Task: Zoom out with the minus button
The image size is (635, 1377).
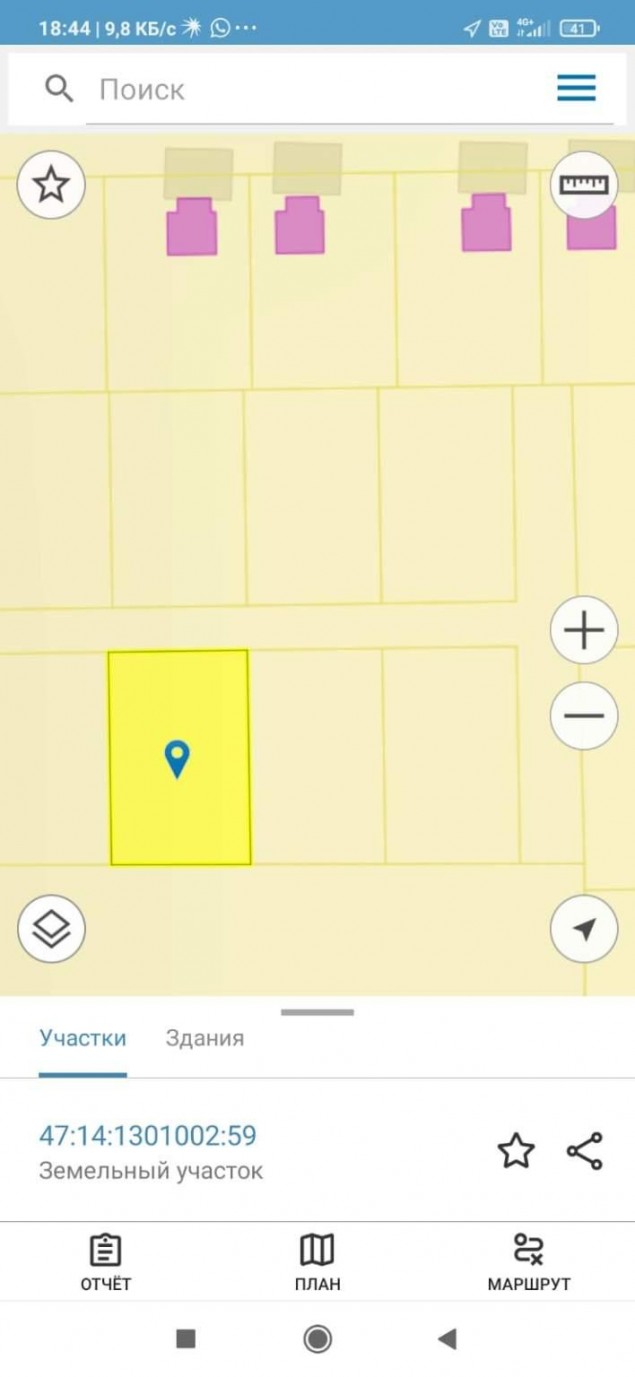Action: point(584,716)
